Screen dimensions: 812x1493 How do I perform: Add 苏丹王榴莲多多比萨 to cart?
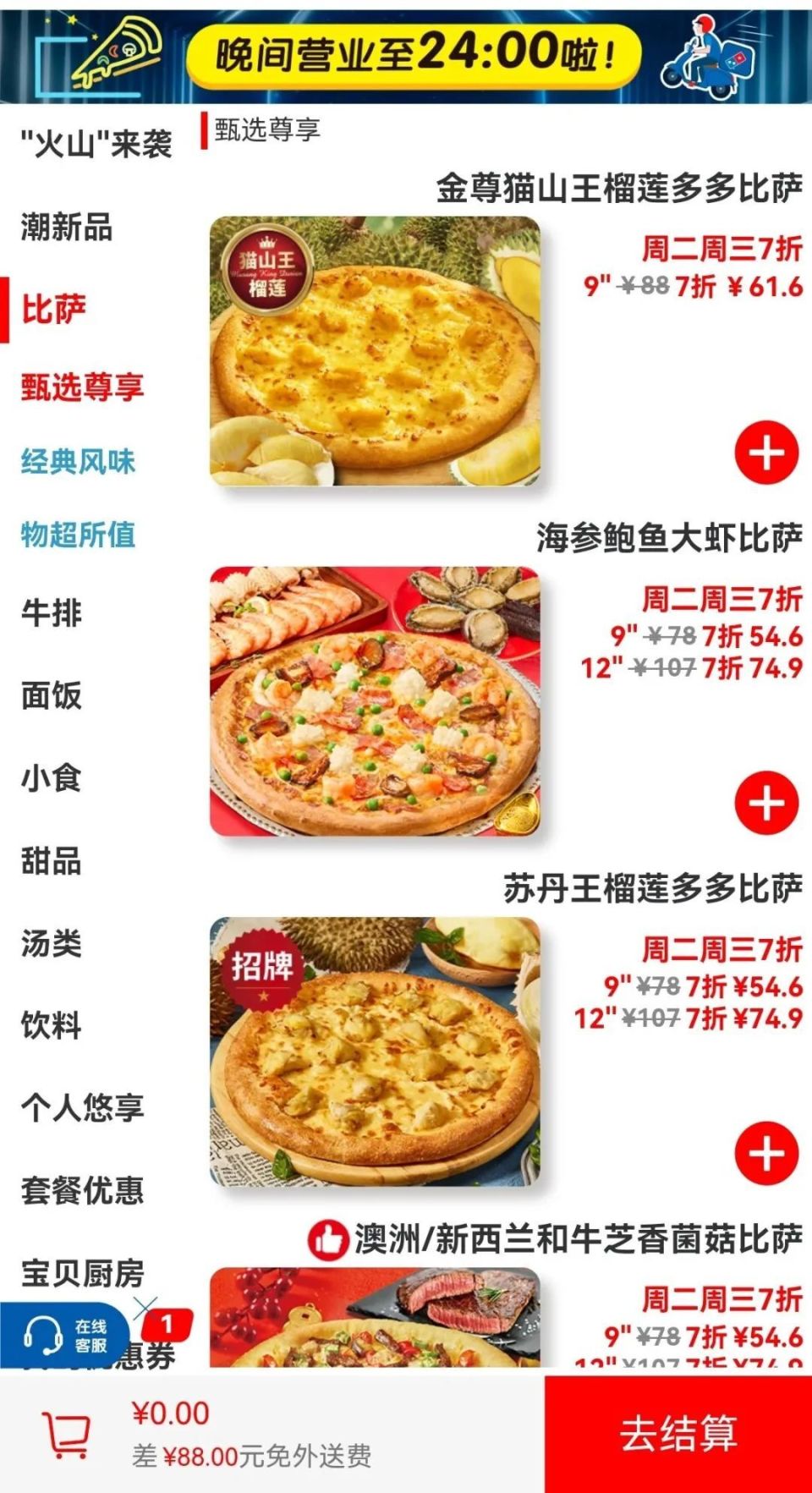tap(766, 1153)
